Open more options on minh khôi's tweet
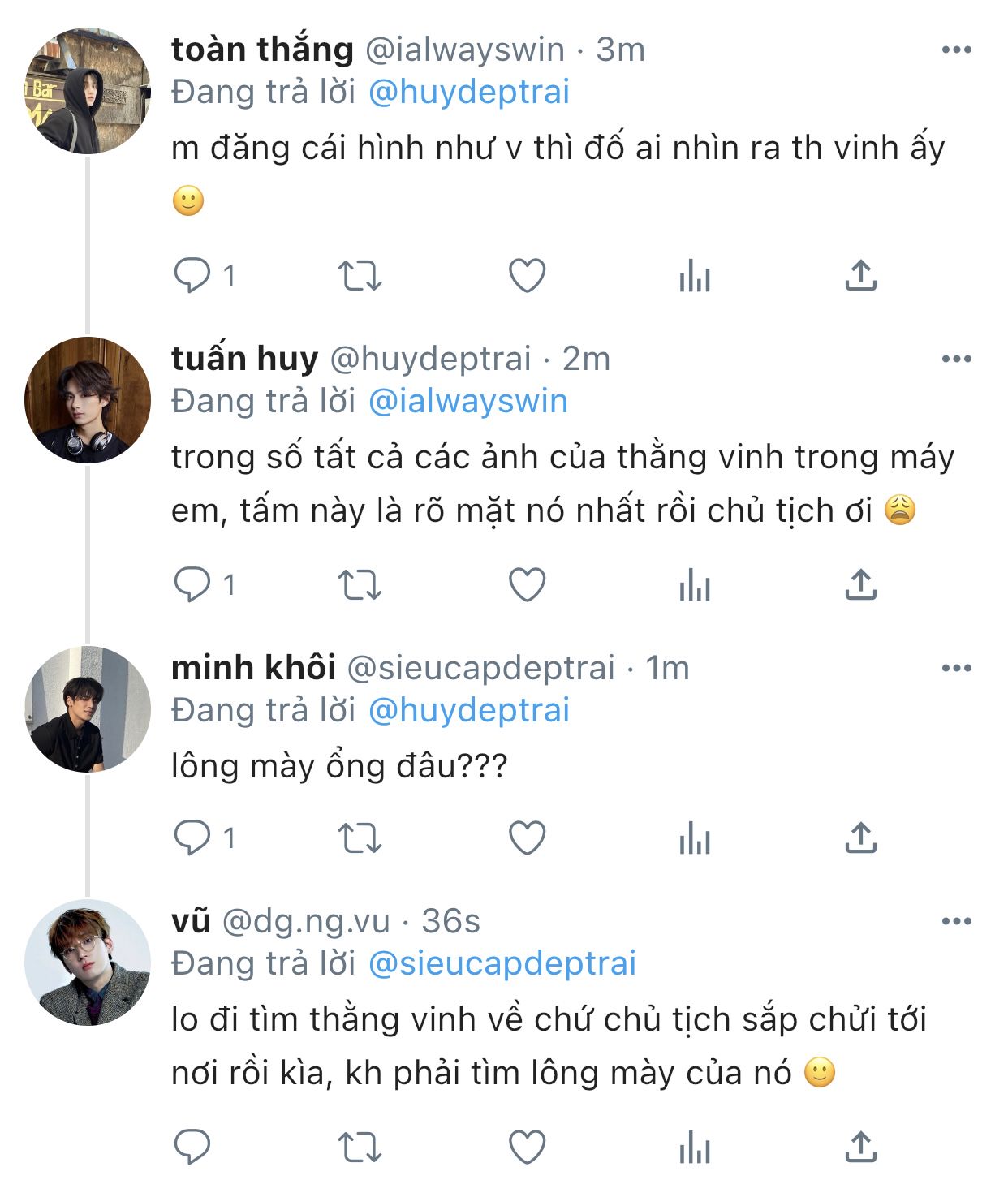Image resolution: width=1008 pixels, height=1180 pixels. (x=956, y=668)
